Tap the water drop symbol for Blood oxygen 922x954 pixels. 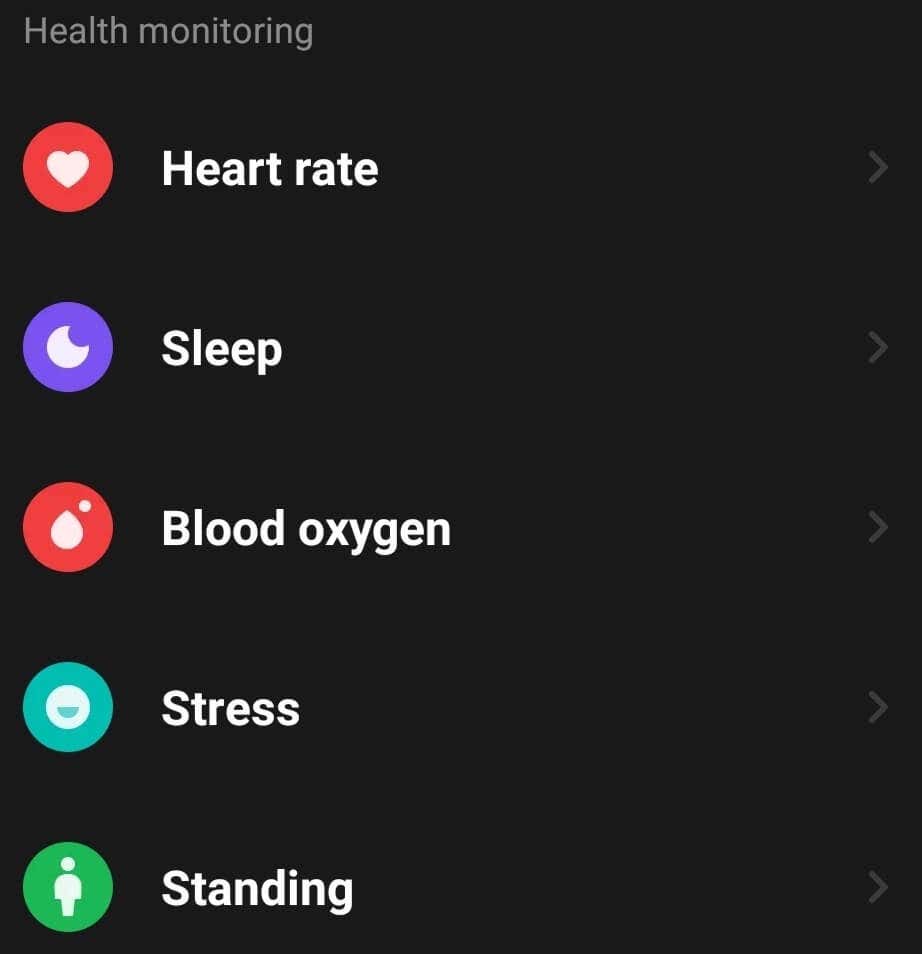pos(67,527)
